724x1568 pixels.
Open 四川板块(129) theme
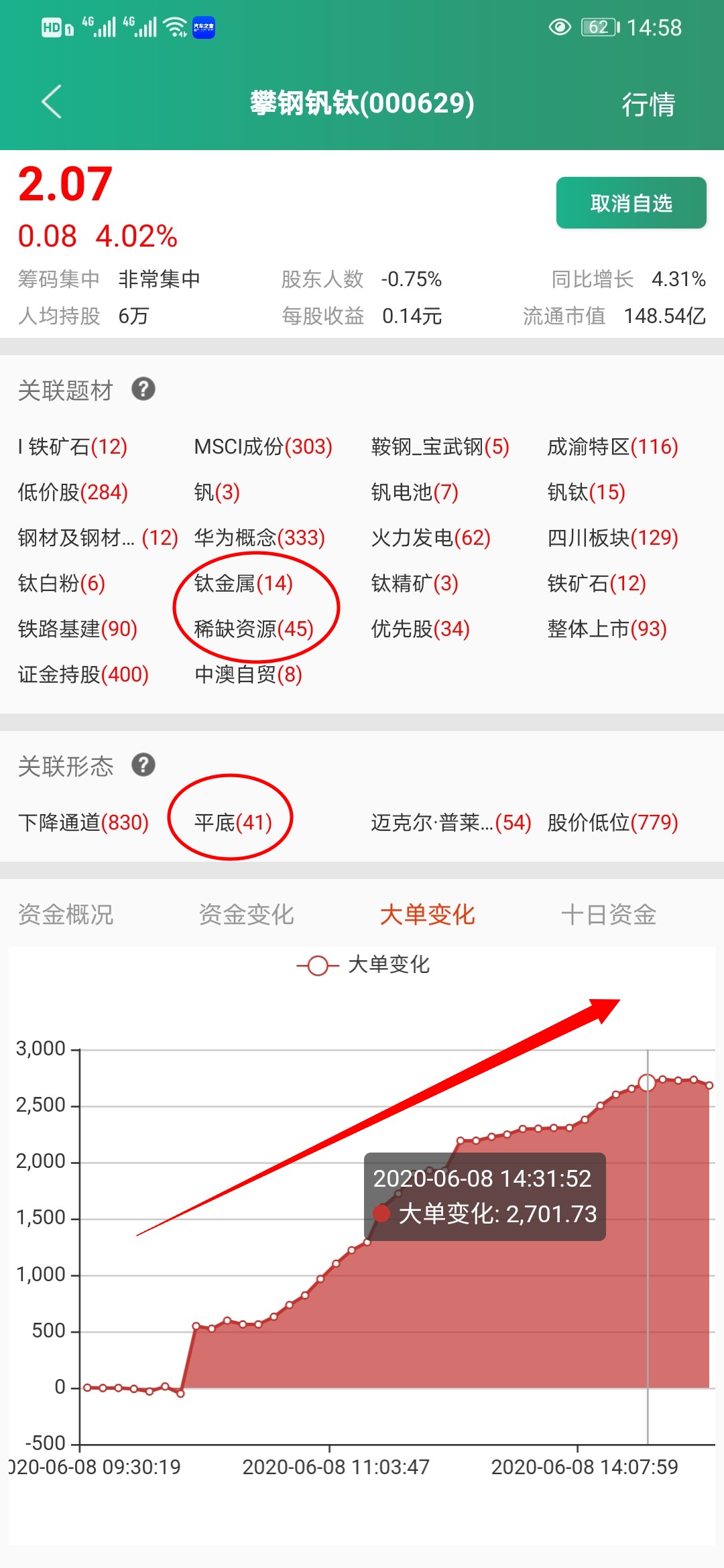612,537
